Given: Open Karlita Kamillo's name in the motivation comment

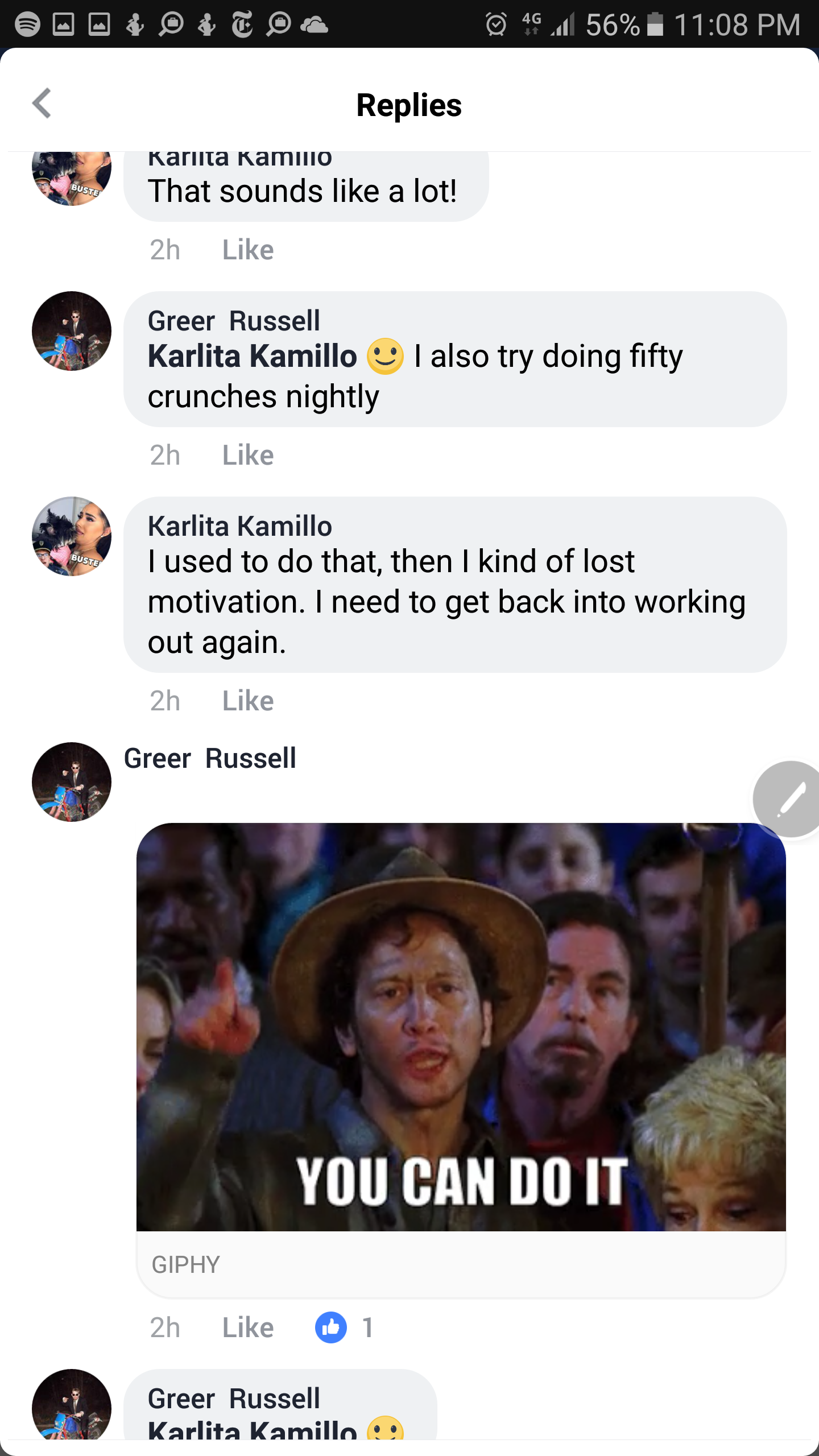Looking at the screenshot, I should point(239,526).
